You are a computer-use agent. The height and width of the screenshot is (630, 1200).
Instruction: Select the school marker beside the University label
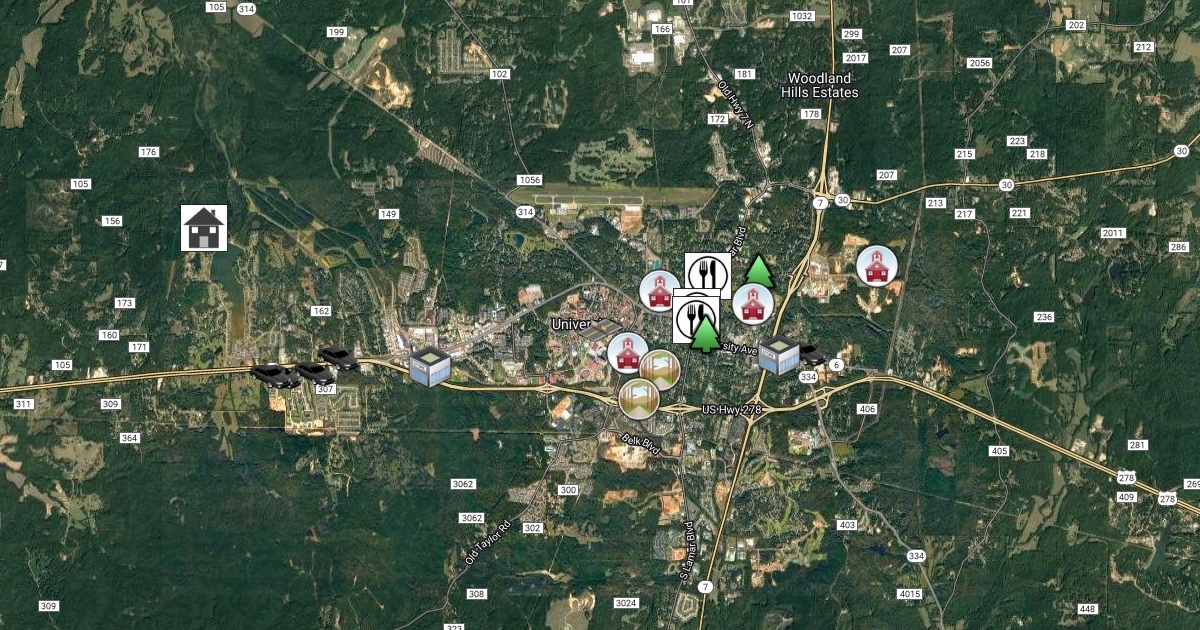pyautogui.click(x=627, y=353)
